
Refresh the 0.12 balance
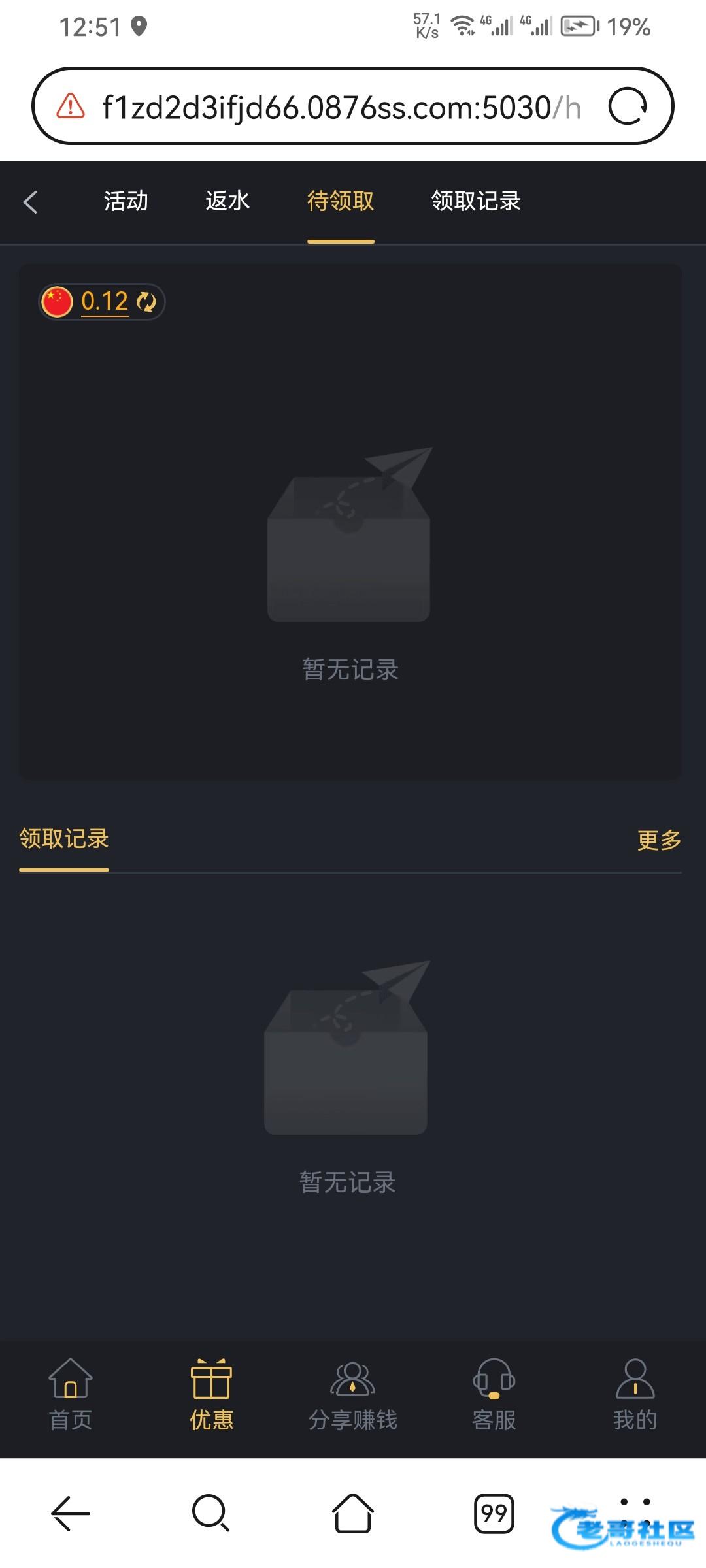click(x=146, y=302)
